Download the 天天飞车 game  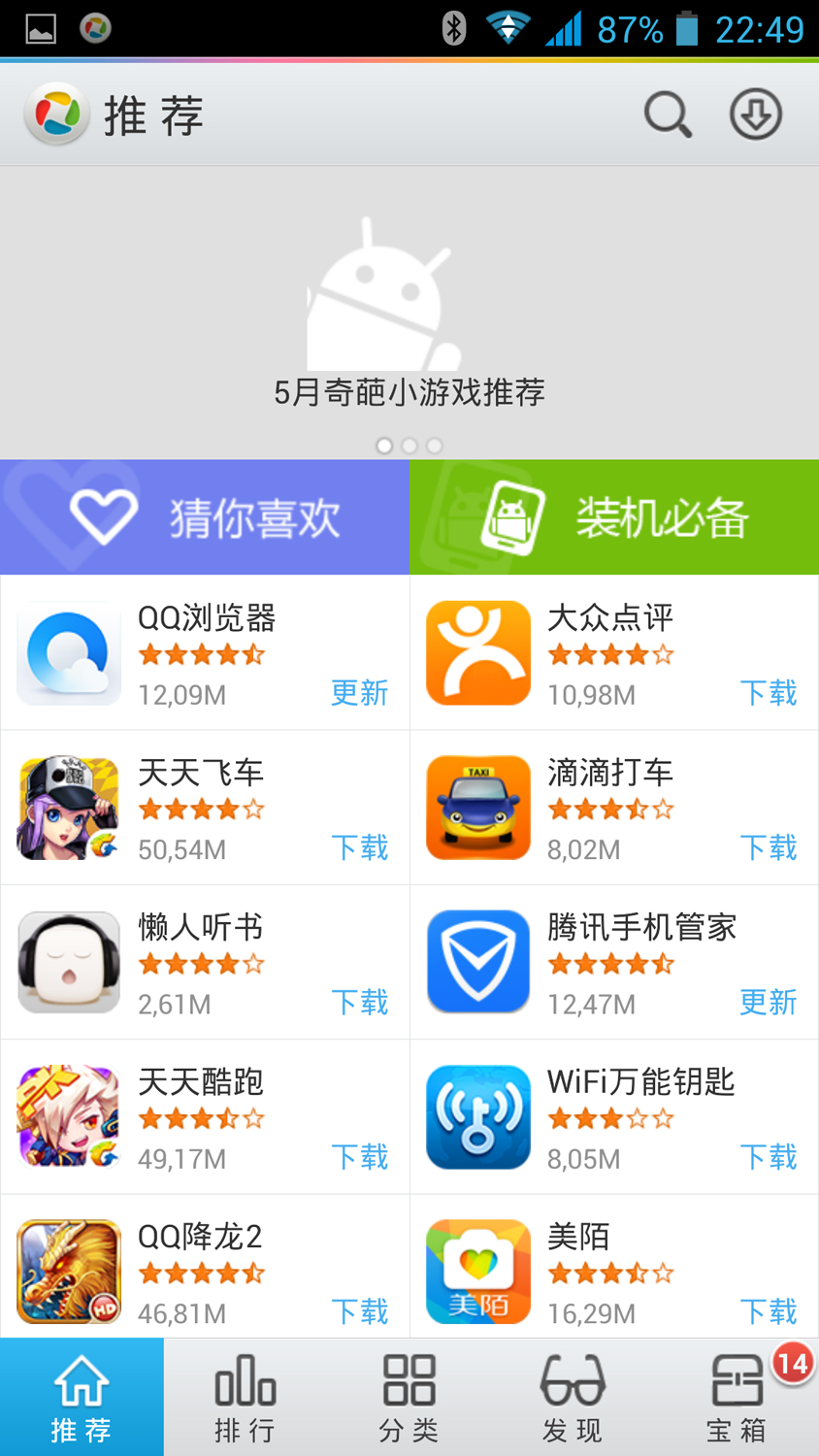[x=359, y=848]
